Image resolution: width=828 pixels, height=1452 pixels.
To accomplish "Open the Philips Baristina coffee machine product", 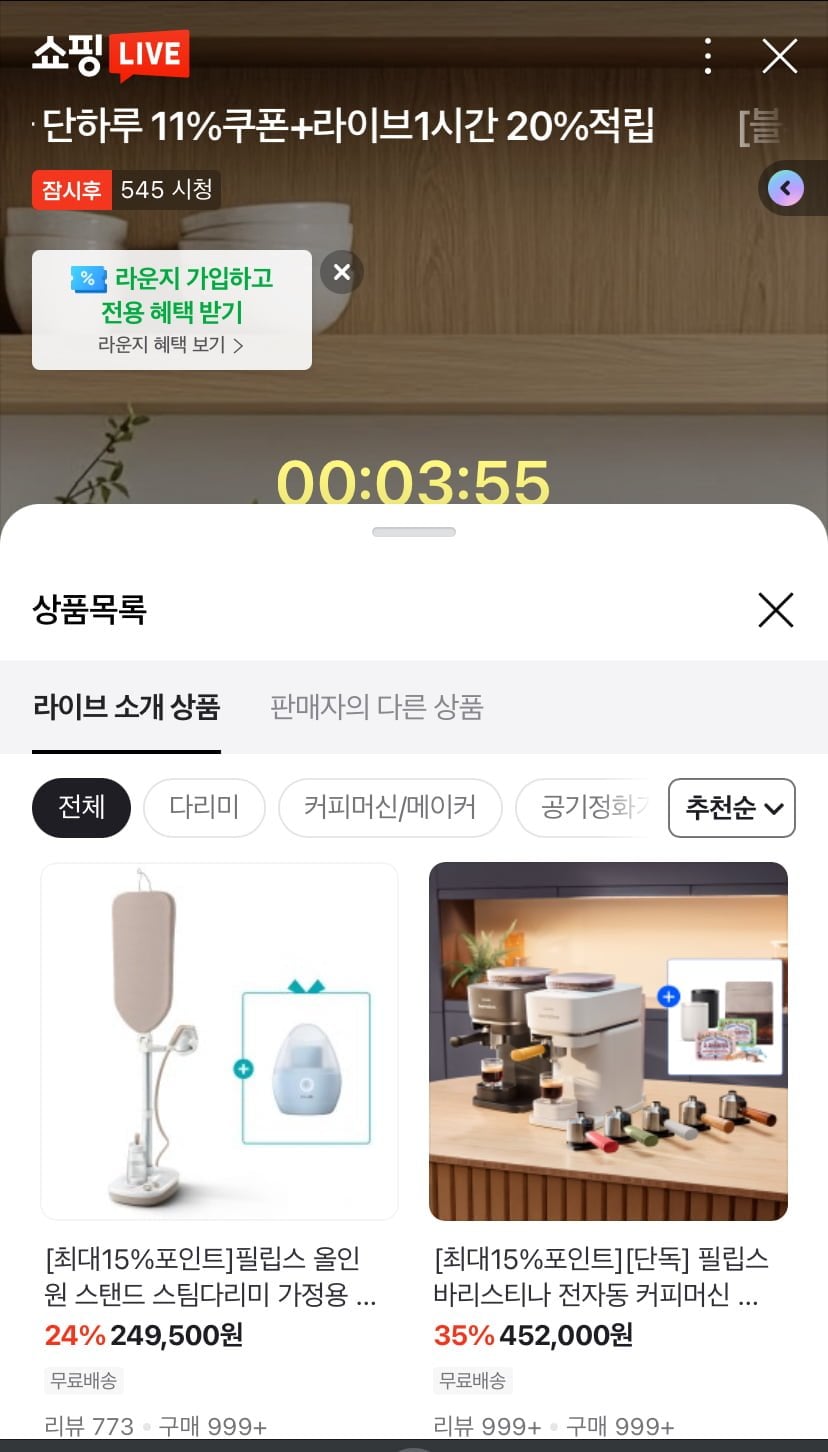I will pyautogui.click(x=608, y=1041).
